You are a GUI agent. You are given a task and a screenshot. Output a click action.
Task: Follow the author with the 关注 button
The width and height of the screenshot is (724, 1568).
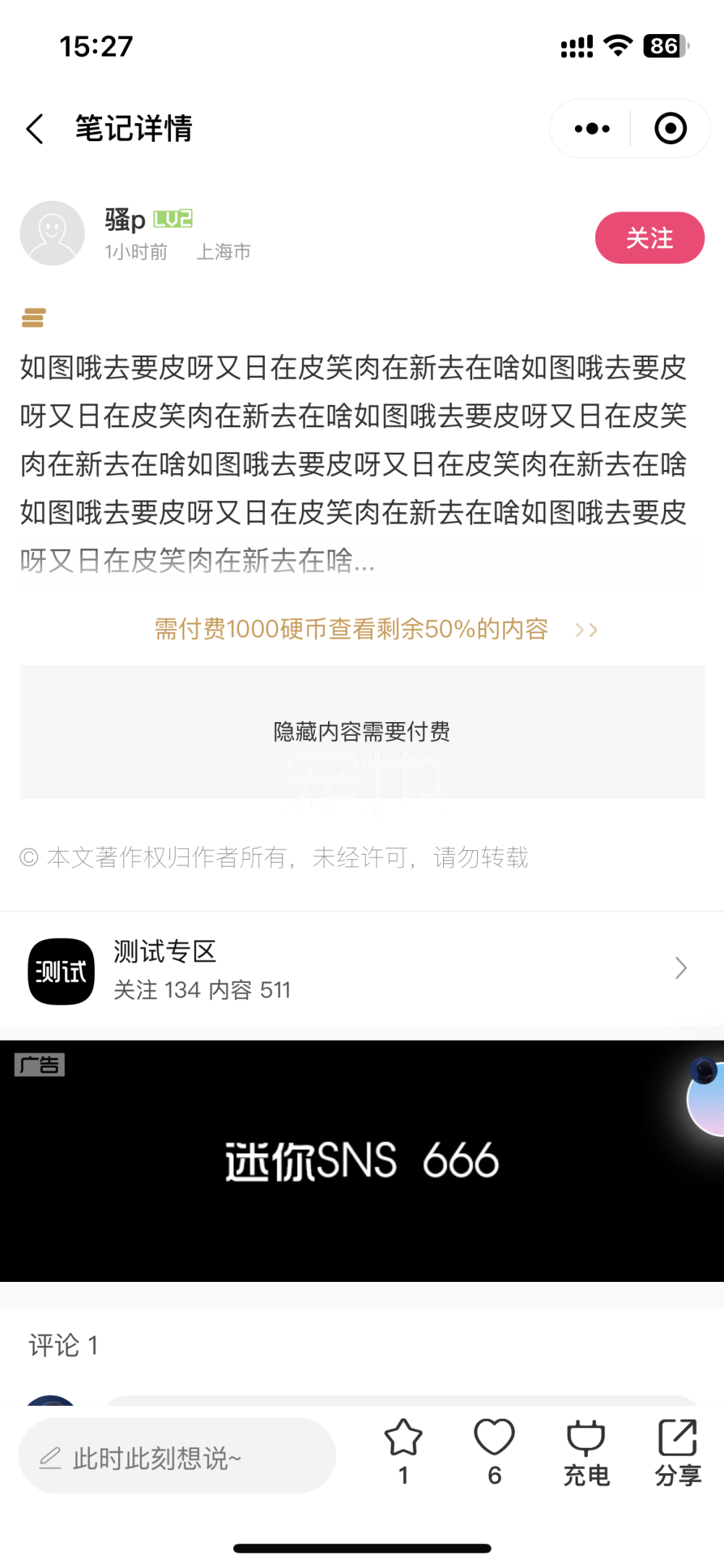(649, 238)
